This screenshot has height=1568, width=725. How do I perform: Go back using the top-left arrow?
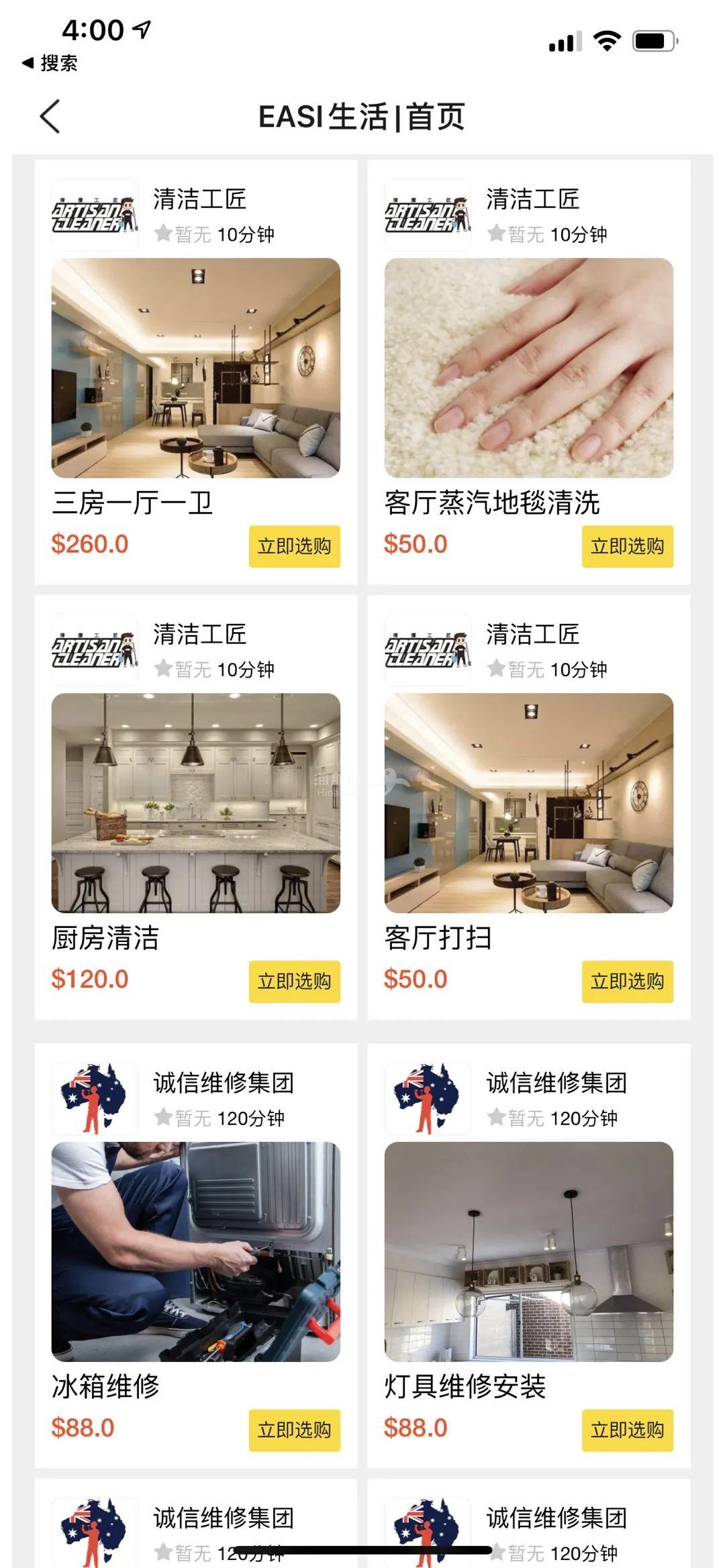(x=50, y=117)
